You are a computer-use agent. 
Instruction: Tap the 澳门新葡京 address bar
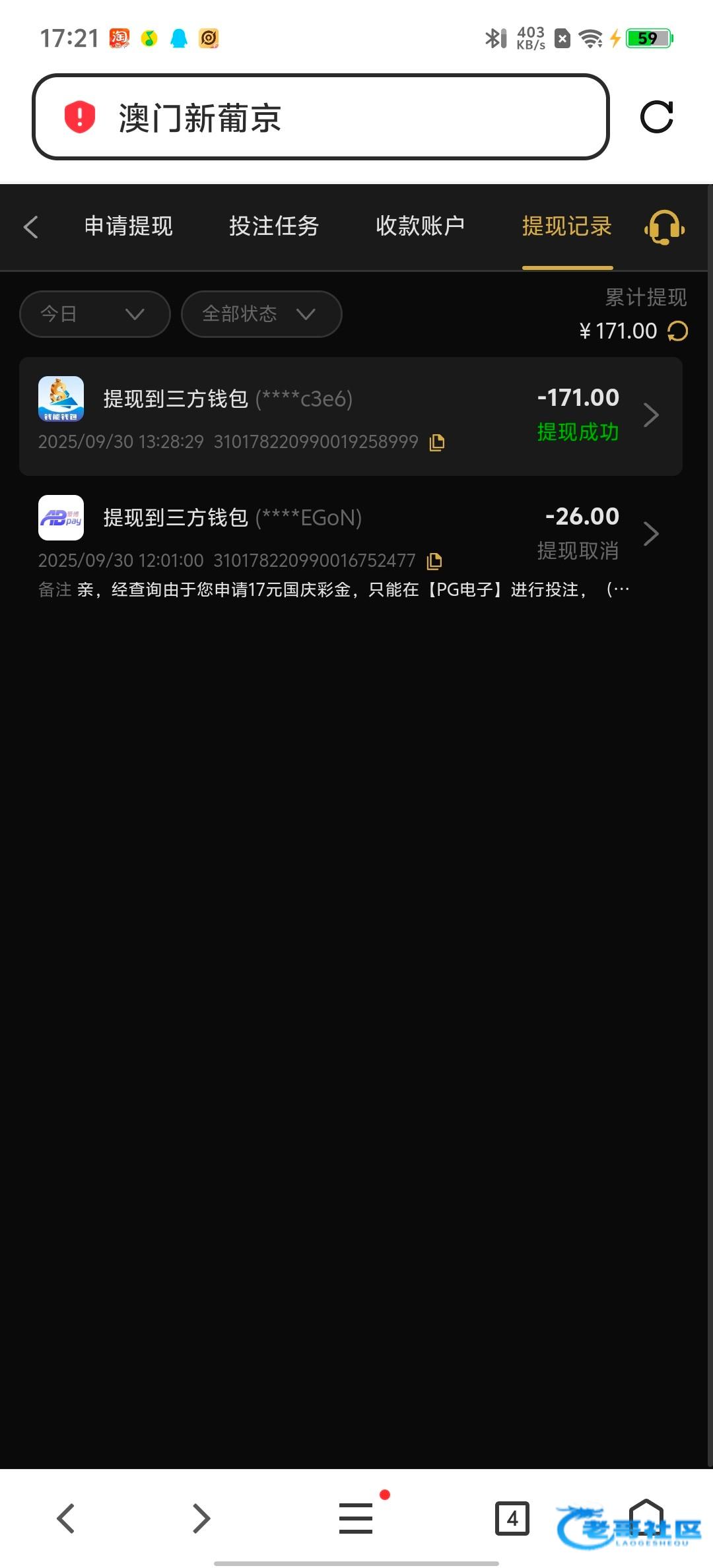(320, 117)
